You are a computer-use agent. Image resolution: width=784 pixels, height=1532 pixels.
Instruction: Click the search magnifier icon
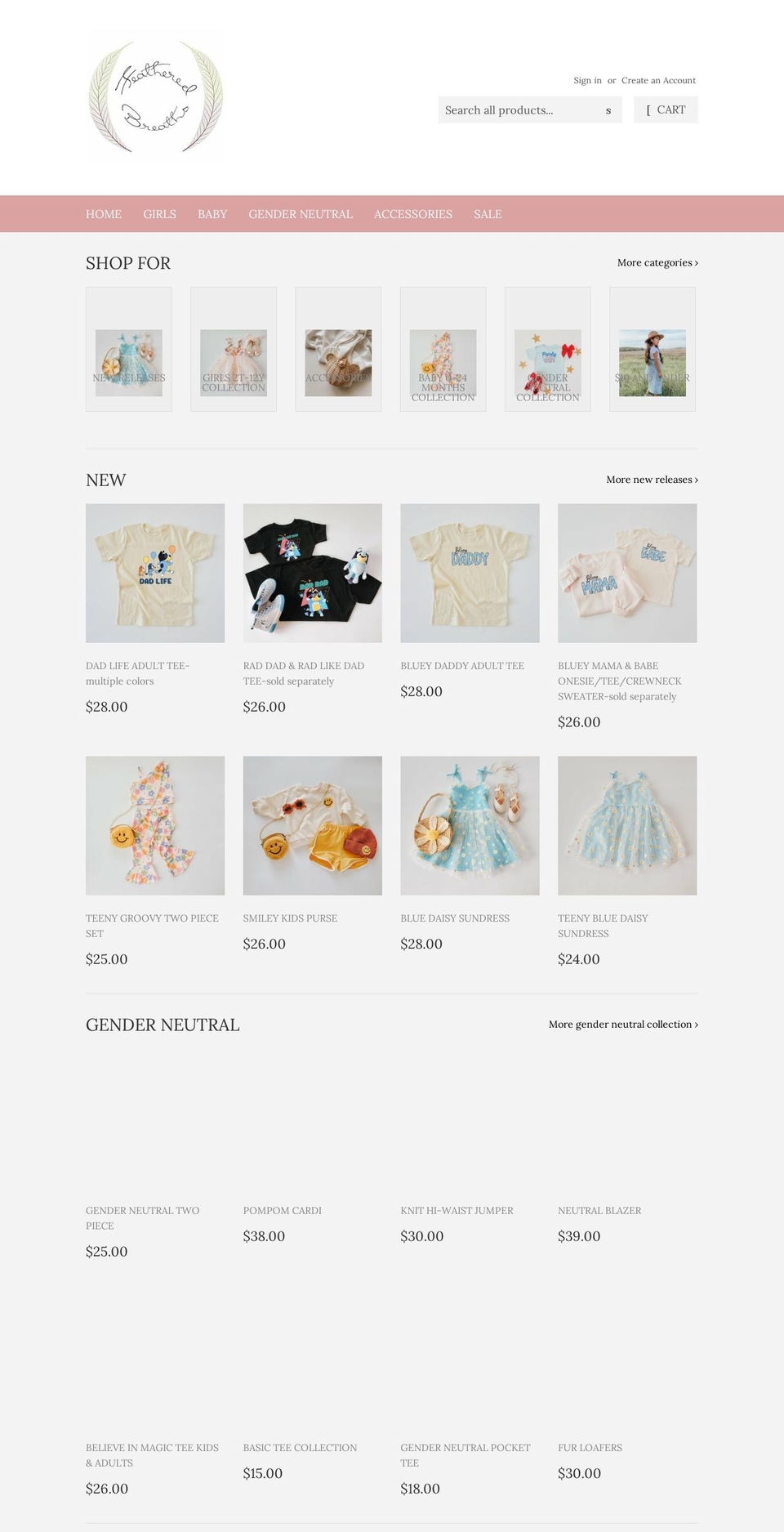point(608,109)
